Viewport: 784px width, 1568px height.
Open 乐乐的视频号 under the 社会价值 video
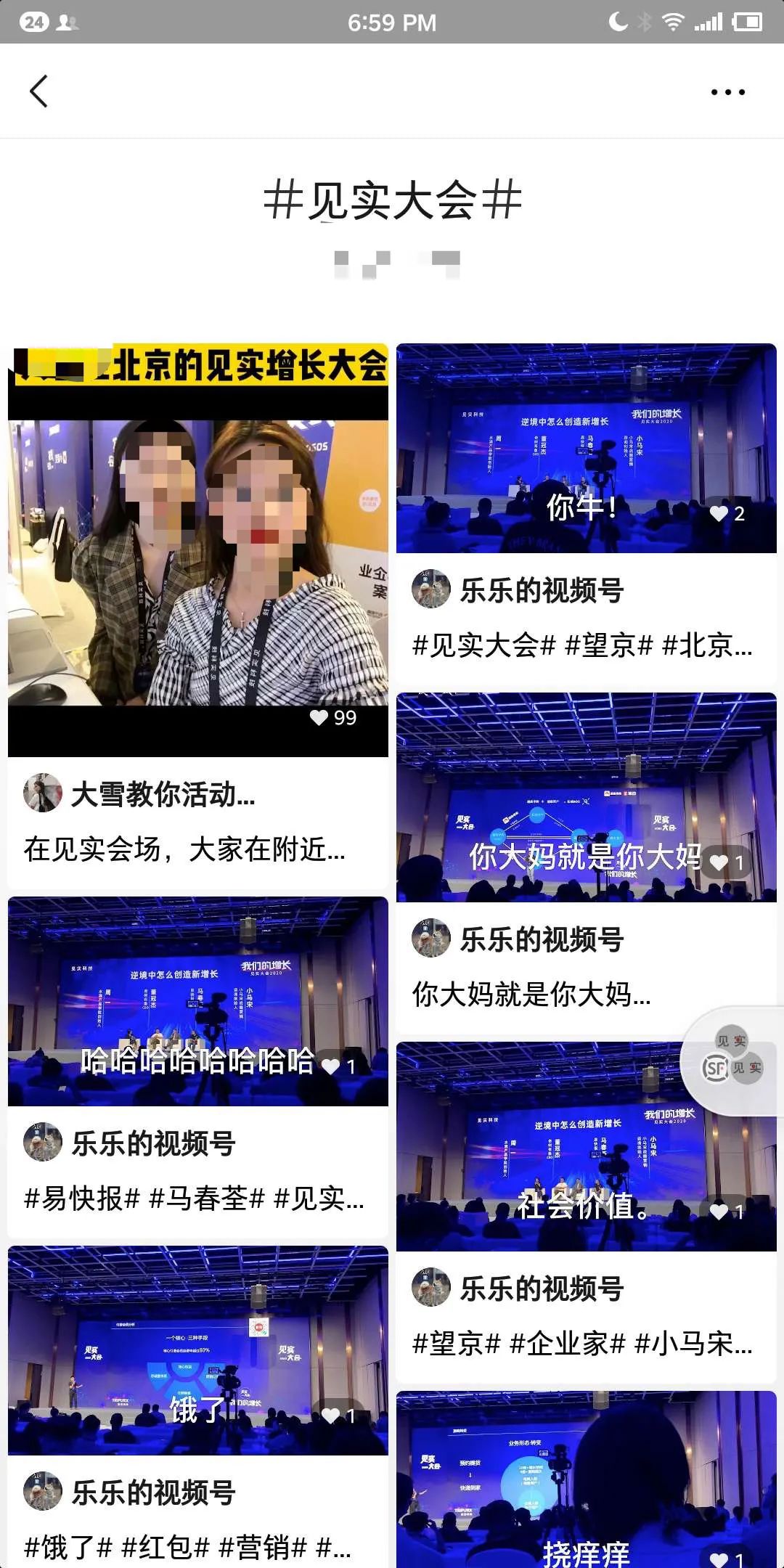point(541,1288)
